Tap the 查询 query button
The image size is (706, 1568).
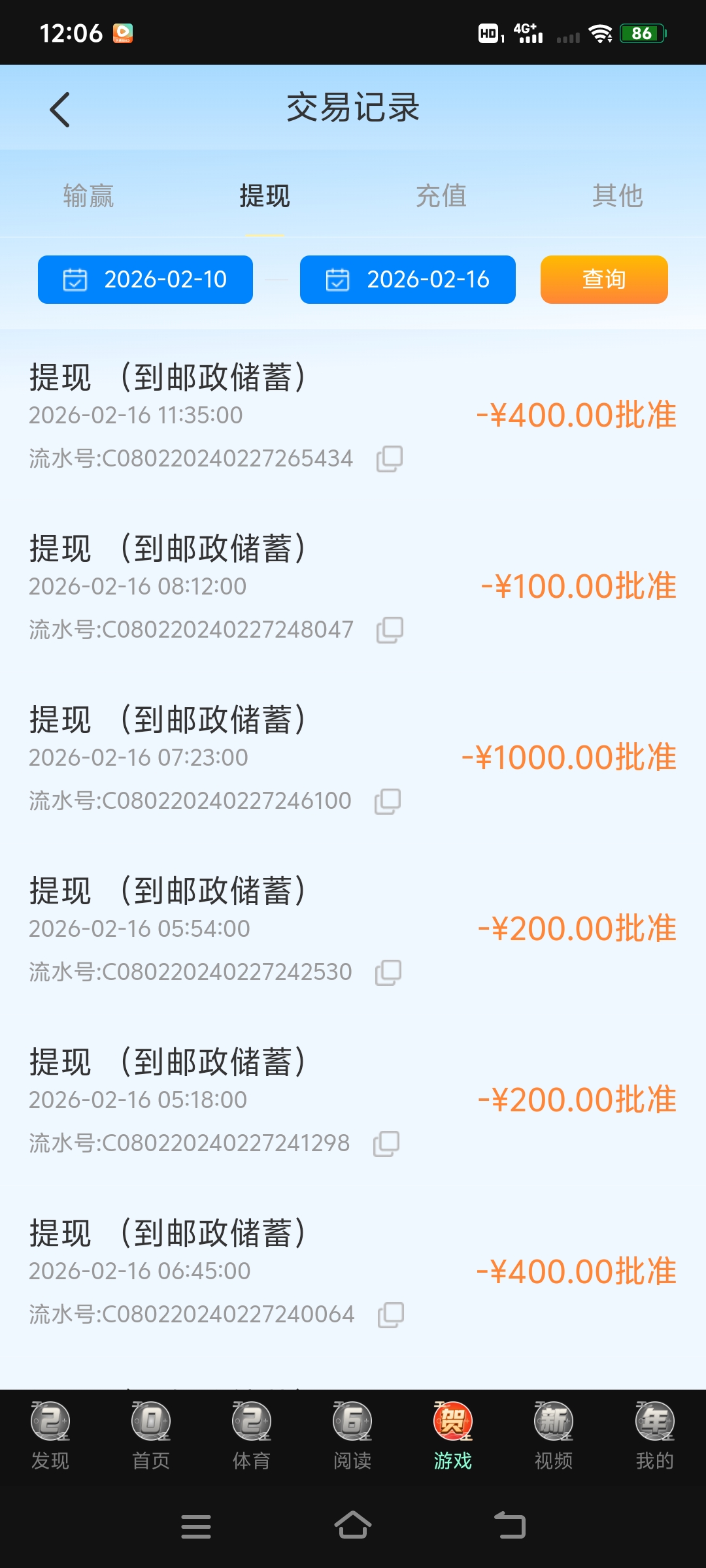pos(603,280)
